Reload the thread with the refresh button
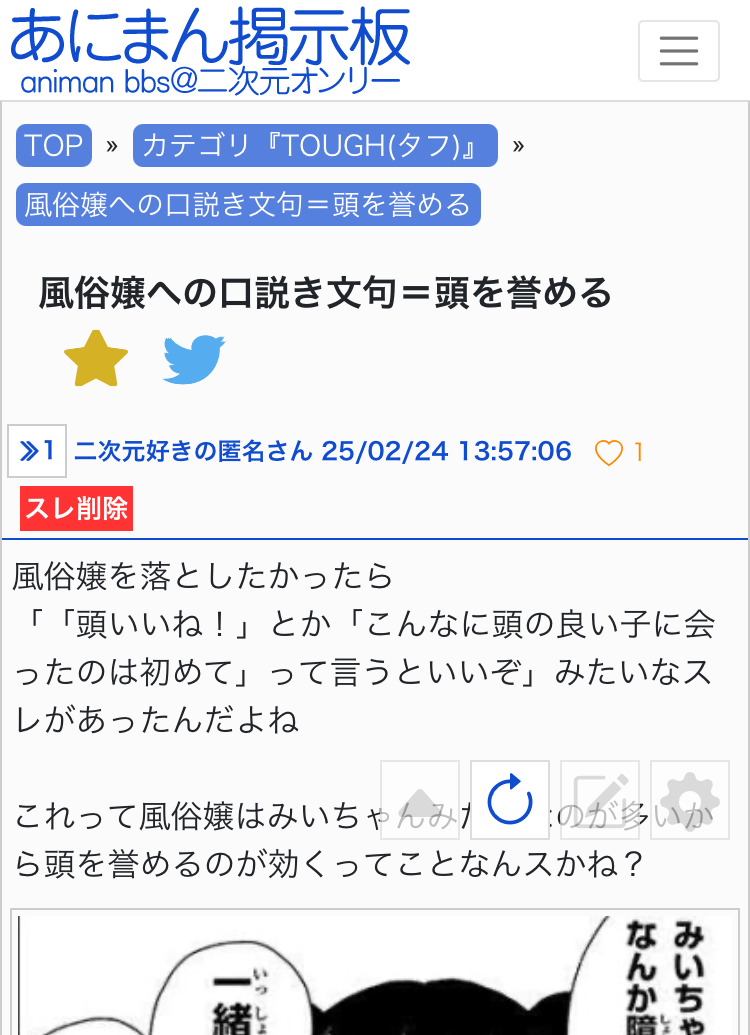Viewport: 750px width, 1035px height. coord(510,801)
